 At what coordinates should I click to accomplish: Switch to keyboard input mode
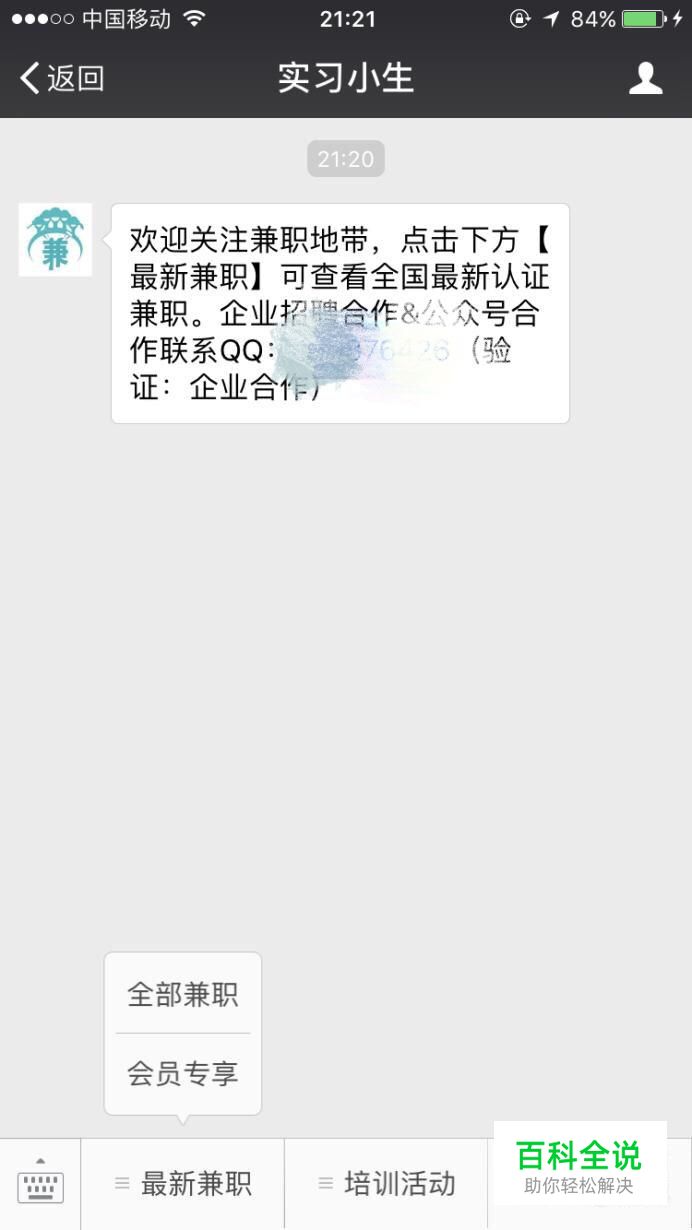(40, 1184)
